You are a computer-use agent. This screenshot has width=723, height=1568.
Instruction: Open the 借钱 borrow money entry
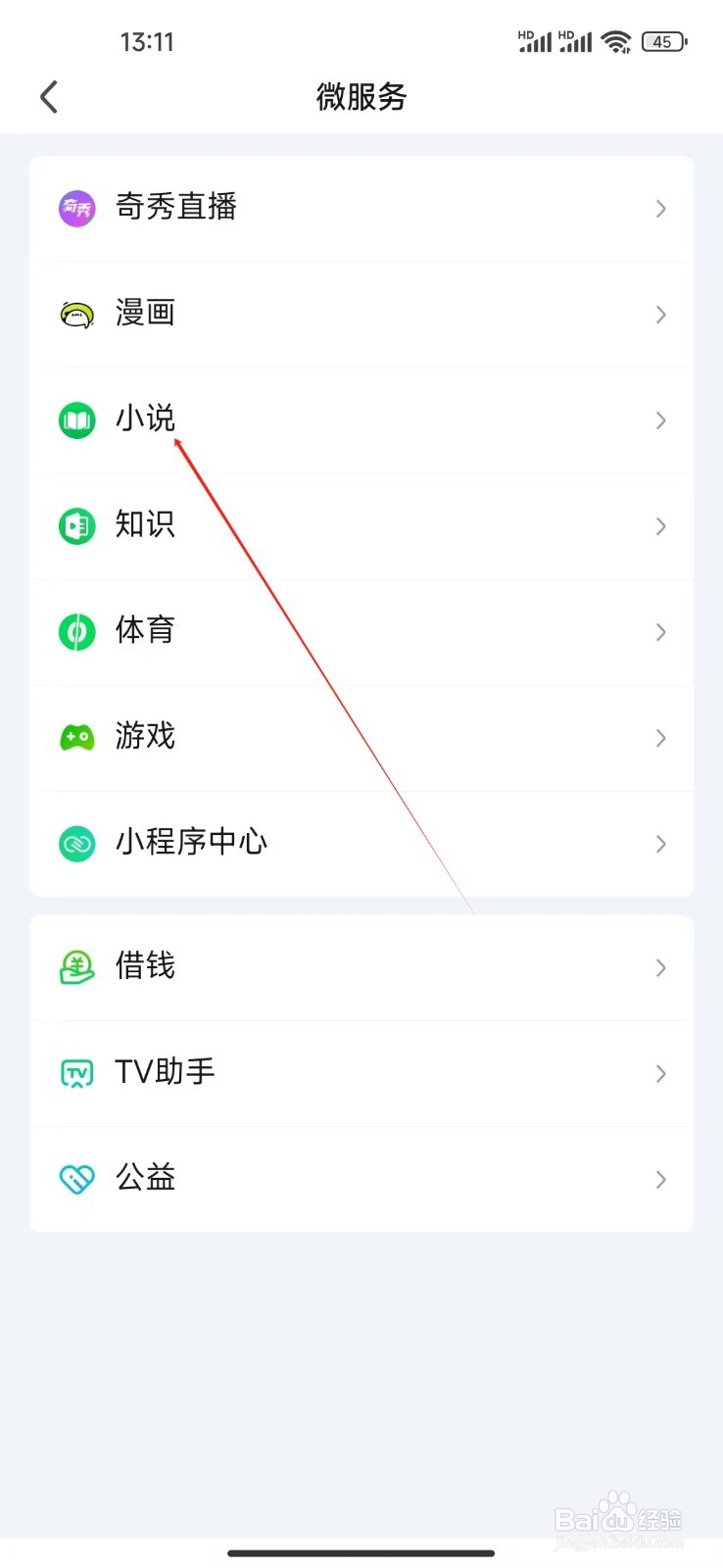tap(145, 967)
